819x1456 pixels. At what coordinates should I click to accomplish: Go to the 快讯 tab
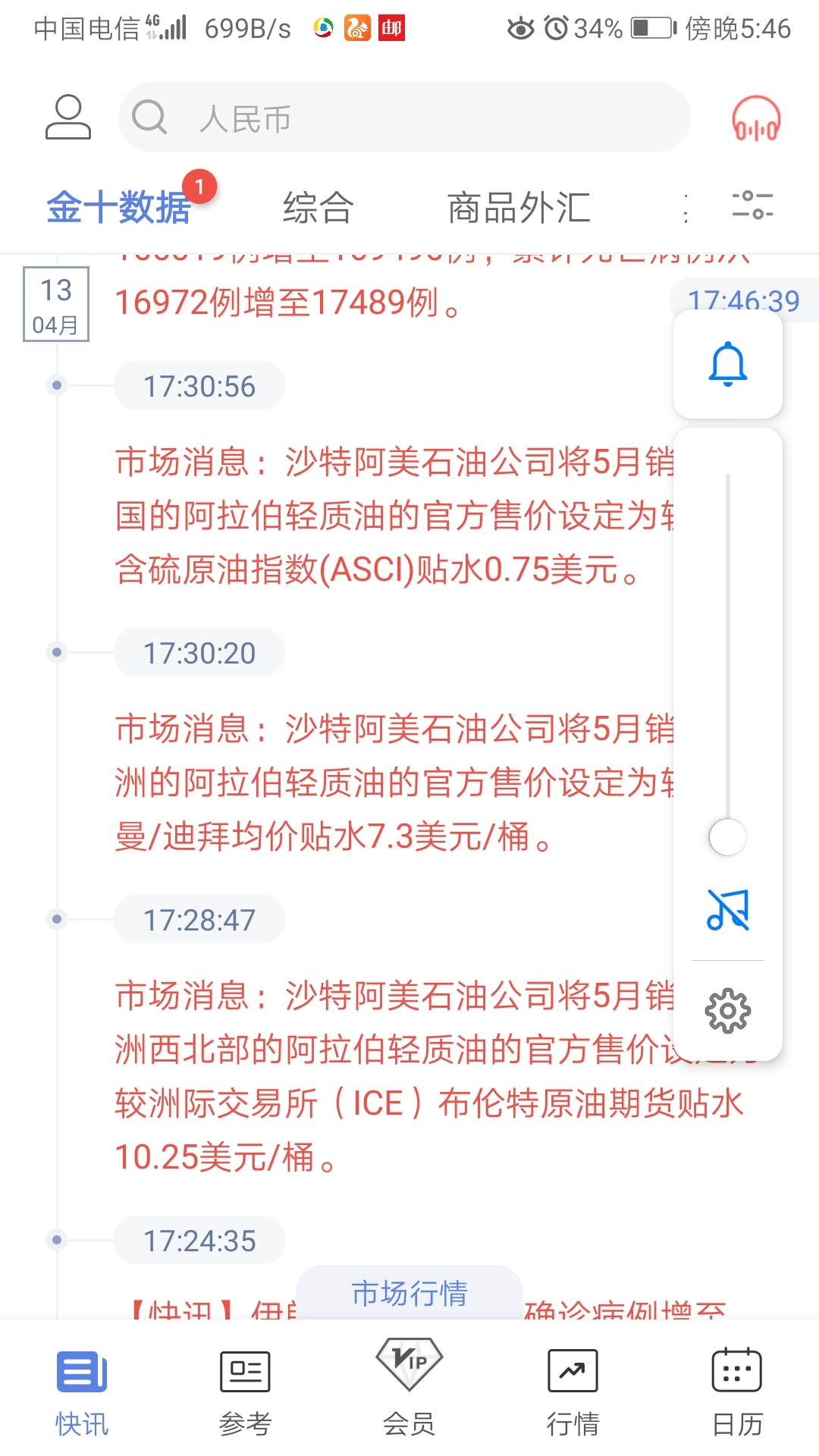click(82, 1392)
